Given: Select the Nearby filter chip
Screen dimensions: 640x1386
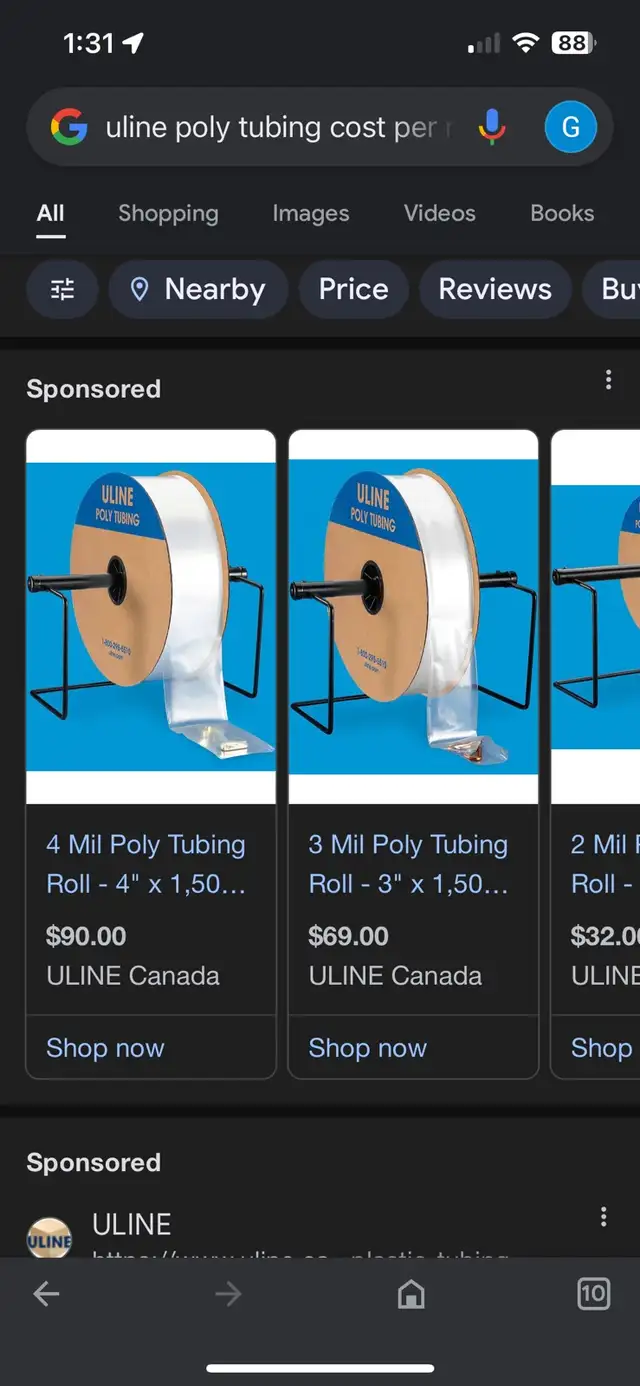Looking at the screenshot, I should tap(198, 290).
